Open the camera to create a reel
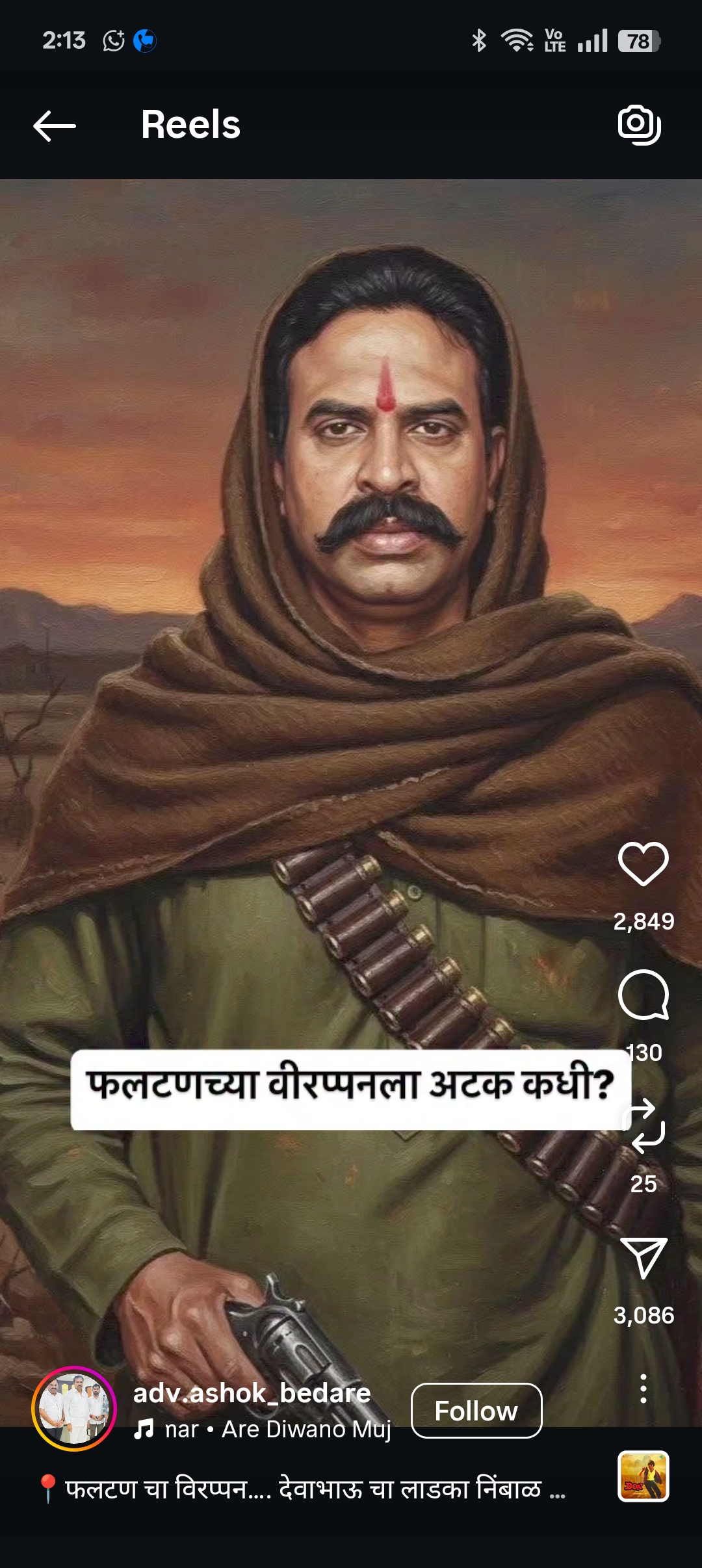This screenshot has width=702, height=1568. [638, 124]
